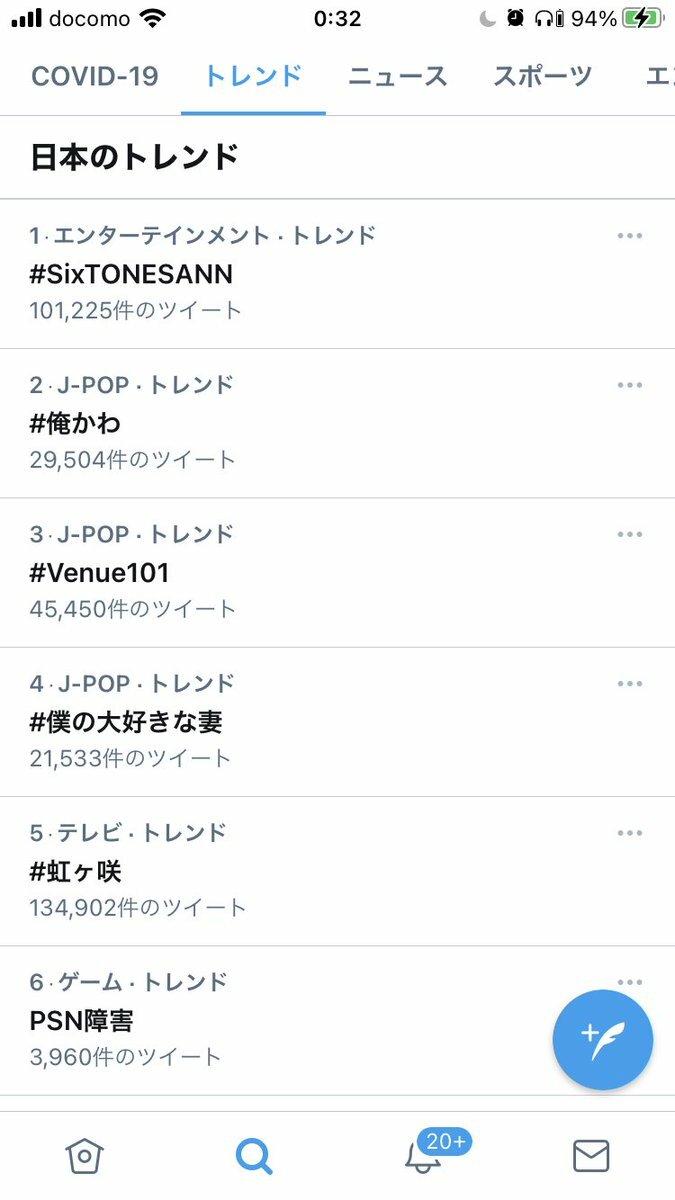Tap the three-dot menu for #俺かわ
The height and width of the screenshot is (1200, 675).
tap(630, 385)
